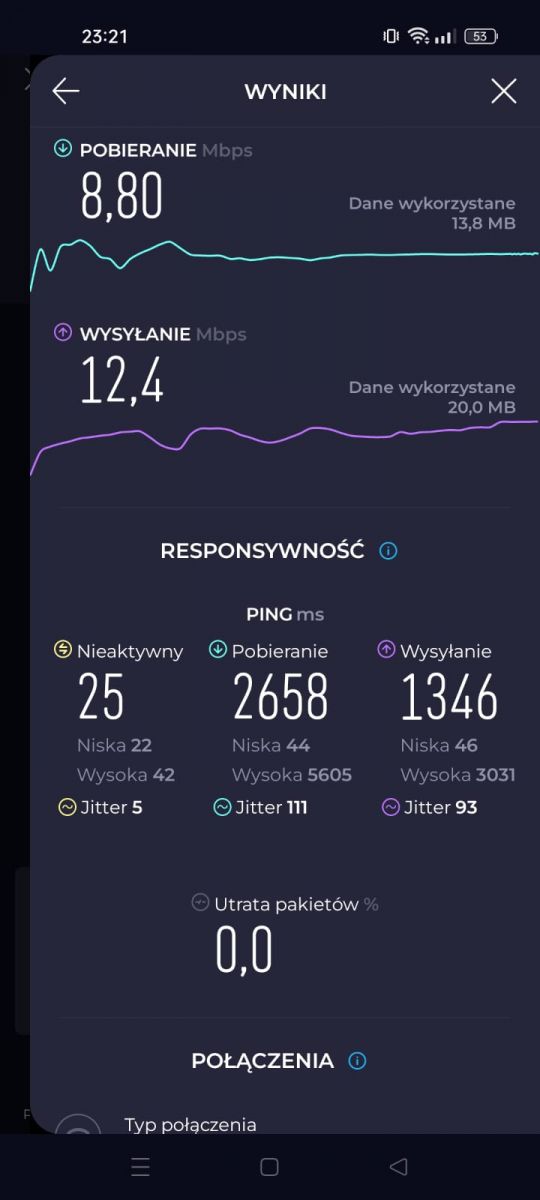
Task: Open recent apps from the navigation bar
Action: (x=141, y=1166)
